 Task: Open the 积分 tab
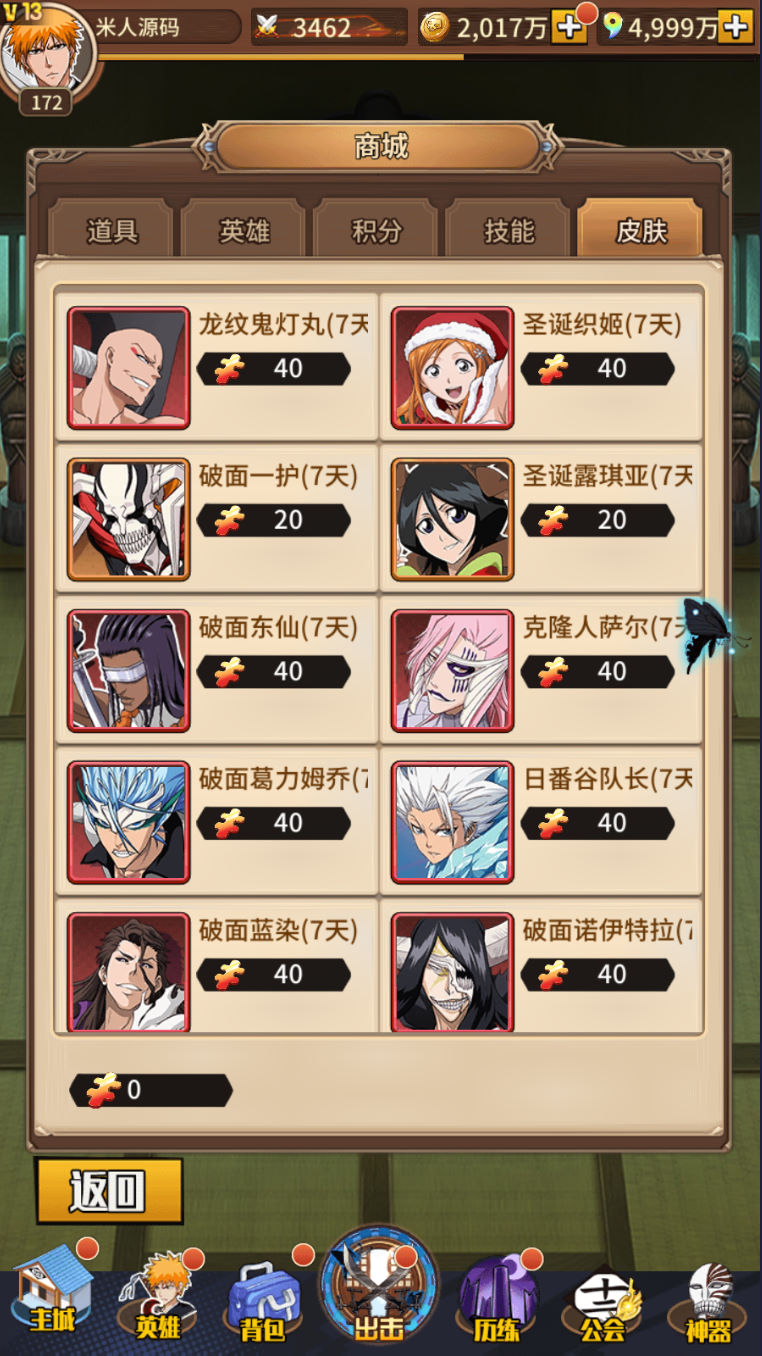pos(376,231)
